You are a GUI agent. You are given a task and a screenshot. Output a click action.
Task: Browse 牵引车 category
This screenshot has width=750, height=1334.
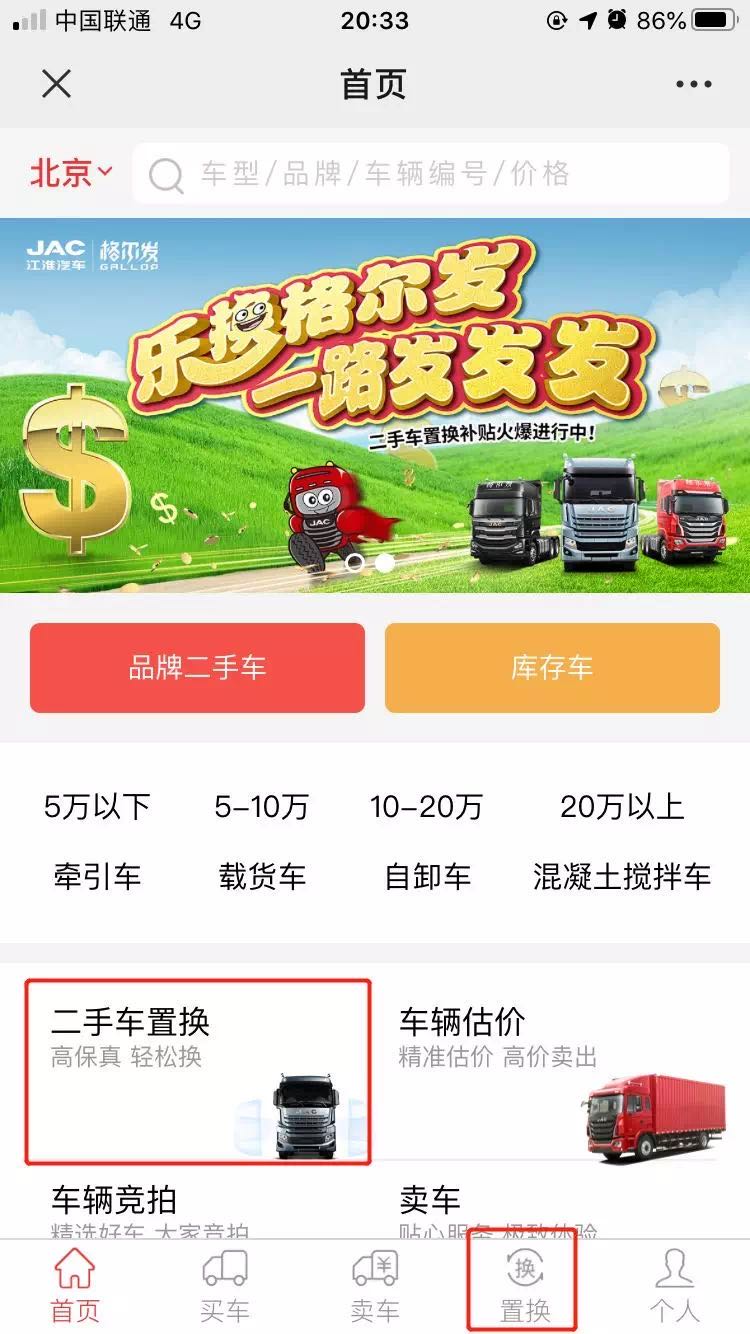coord(97,878)
